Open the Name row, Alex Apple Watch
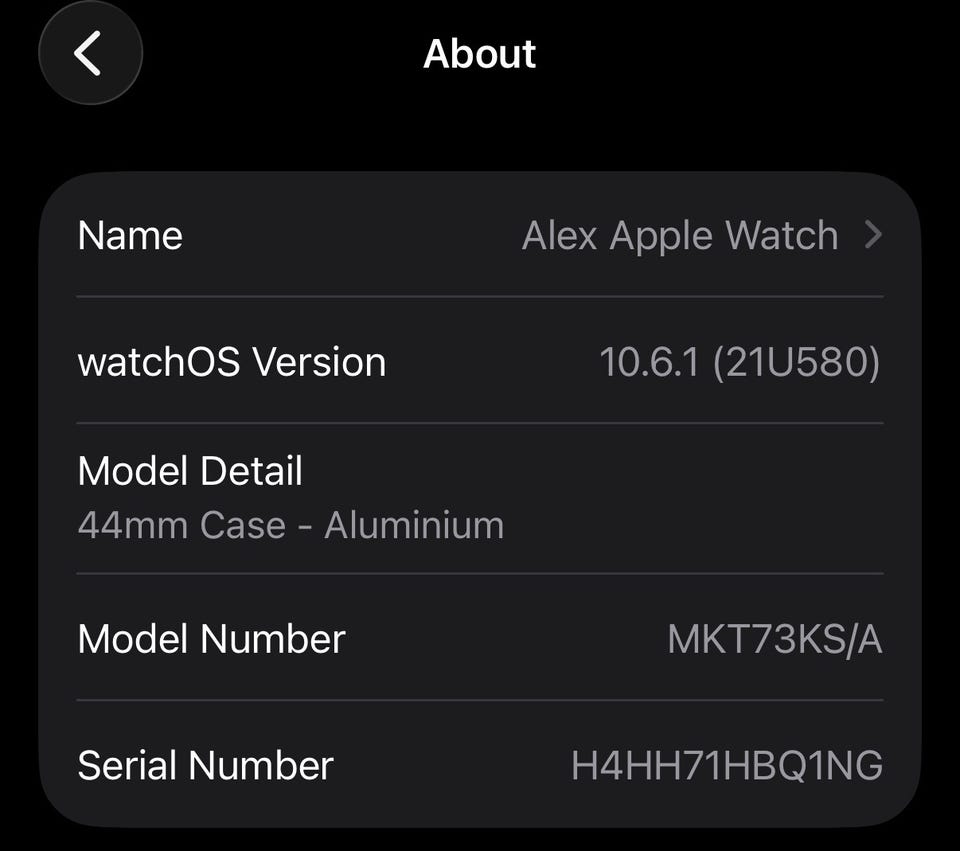960x851 pixels. [480, 236]
